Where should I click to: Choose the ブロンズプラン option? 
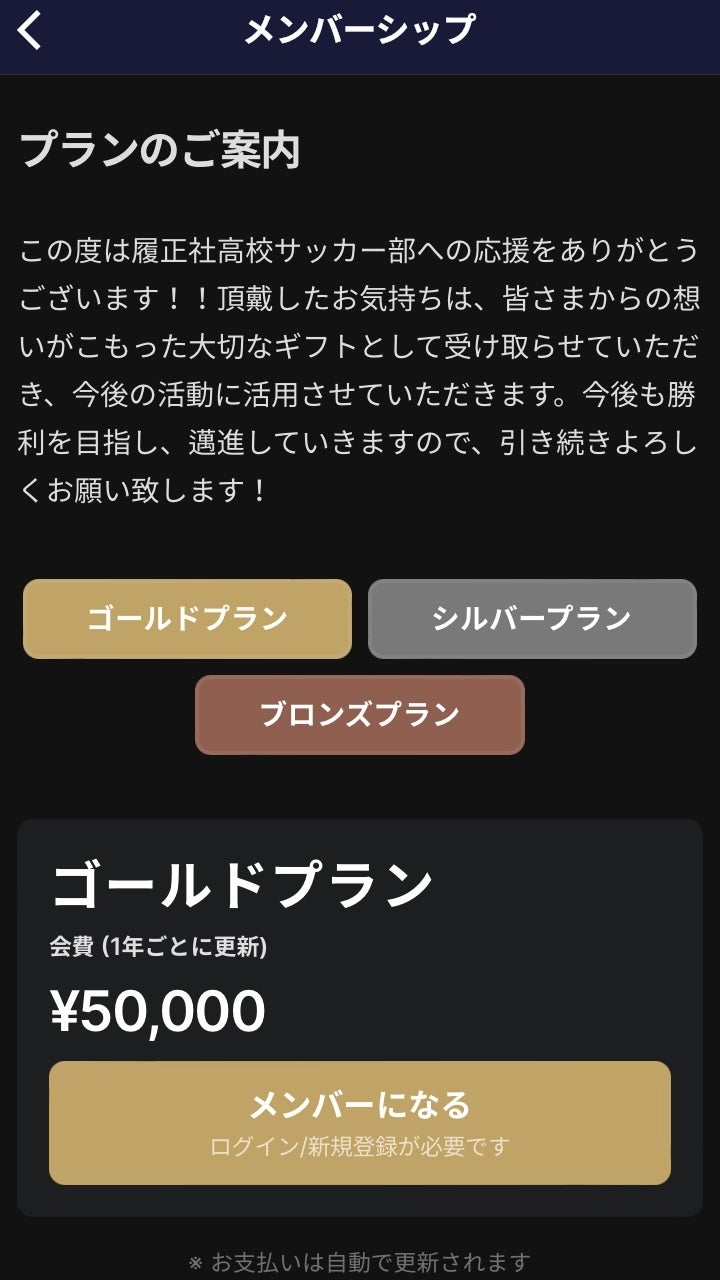[x=360, y=715]
